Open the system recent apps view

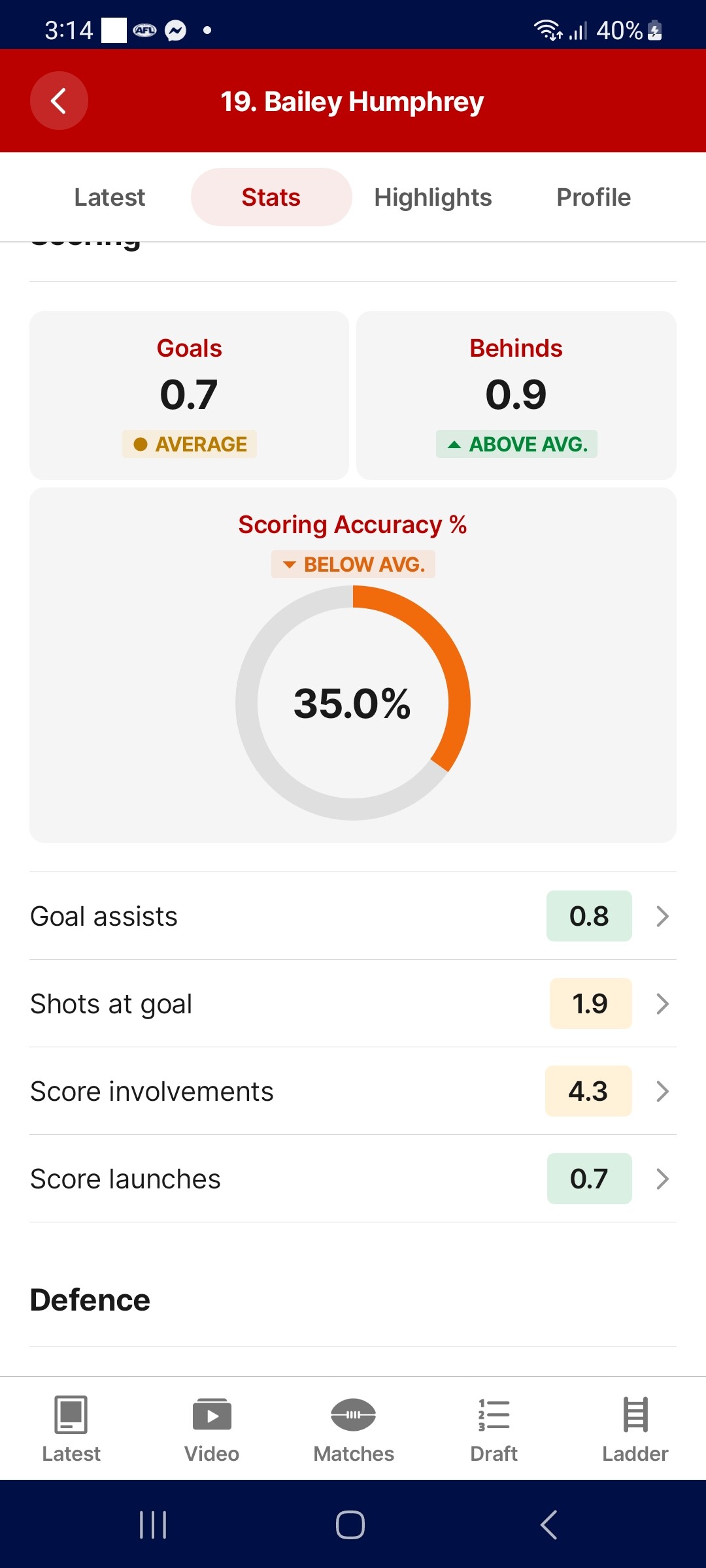(x=154, y=1525)
